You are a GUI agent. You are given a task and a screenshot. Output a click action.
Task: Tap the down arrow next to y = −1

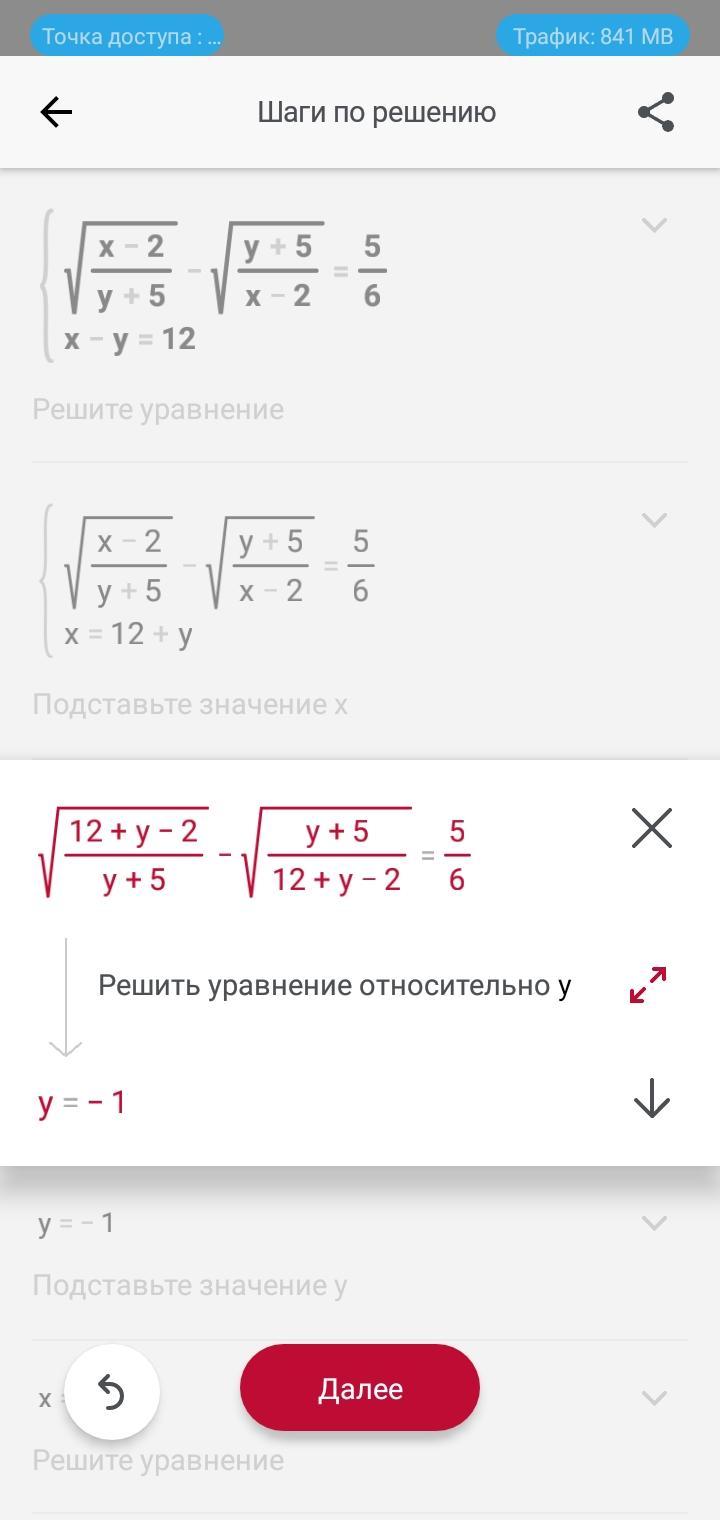tap(652, 1098)
